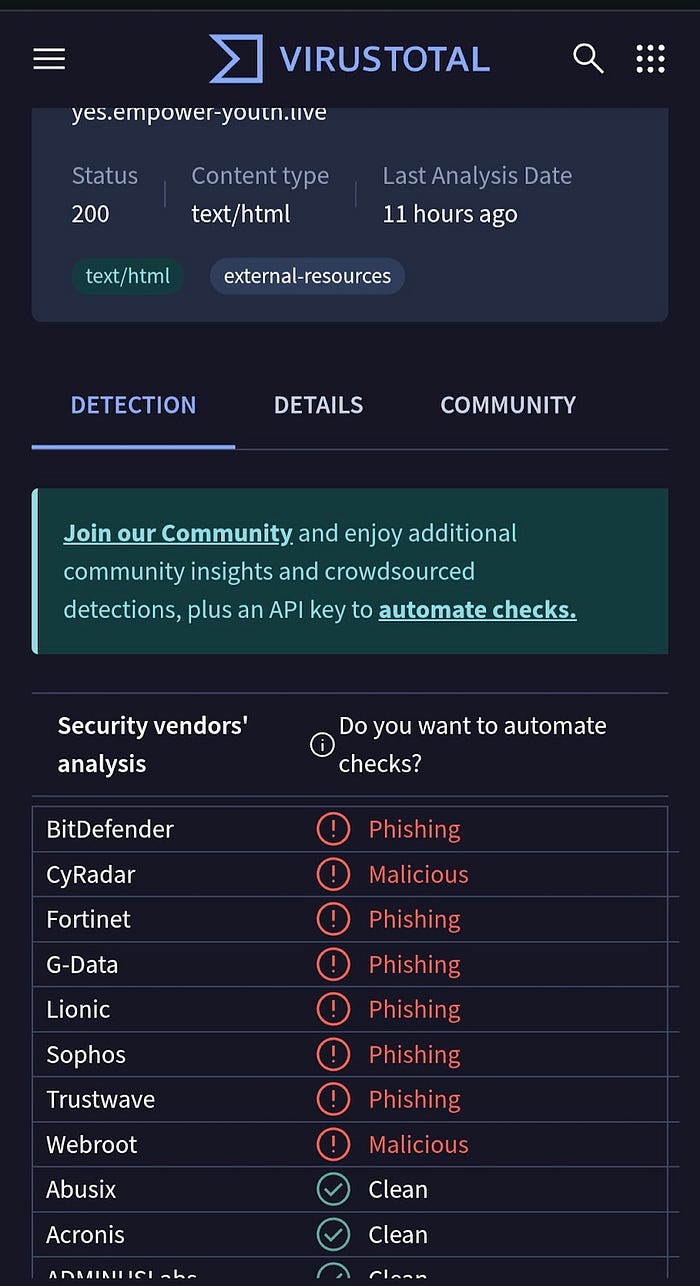
Task: Open the apps grid menu
Action: tap(650, 59)
